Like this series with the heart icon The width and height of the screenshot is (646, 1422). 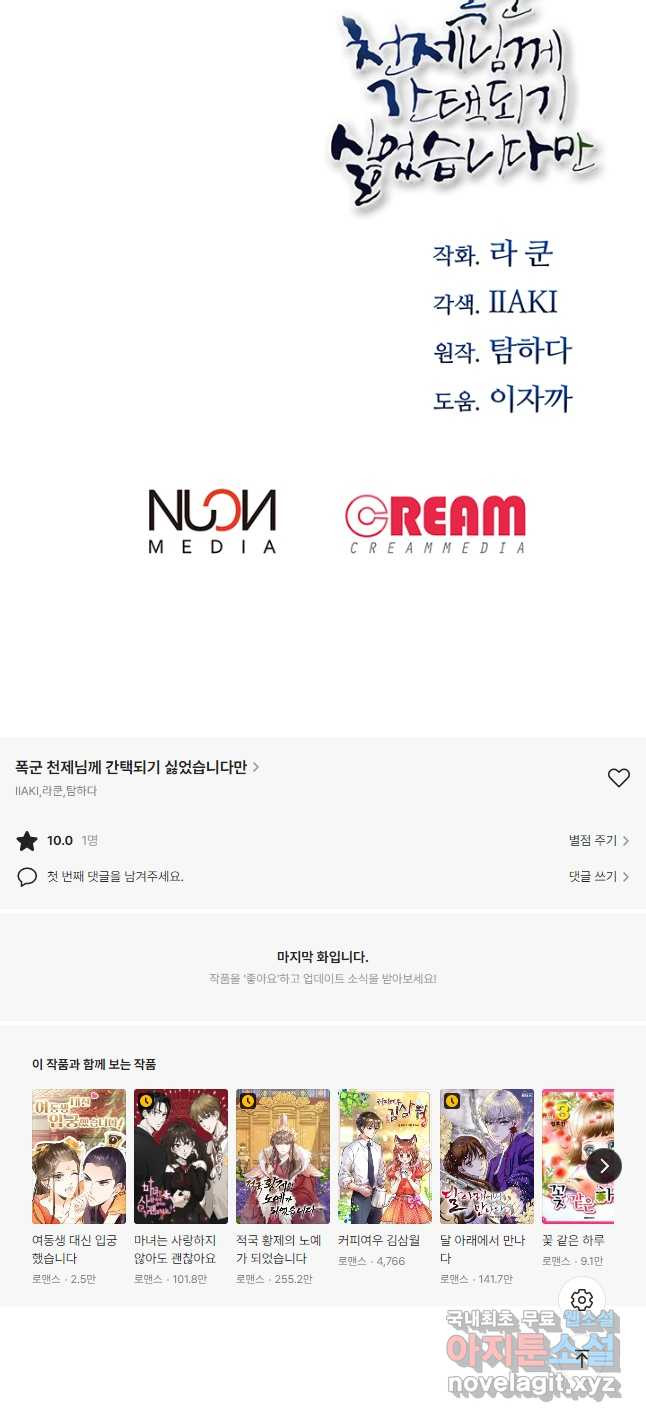point(619,778)
